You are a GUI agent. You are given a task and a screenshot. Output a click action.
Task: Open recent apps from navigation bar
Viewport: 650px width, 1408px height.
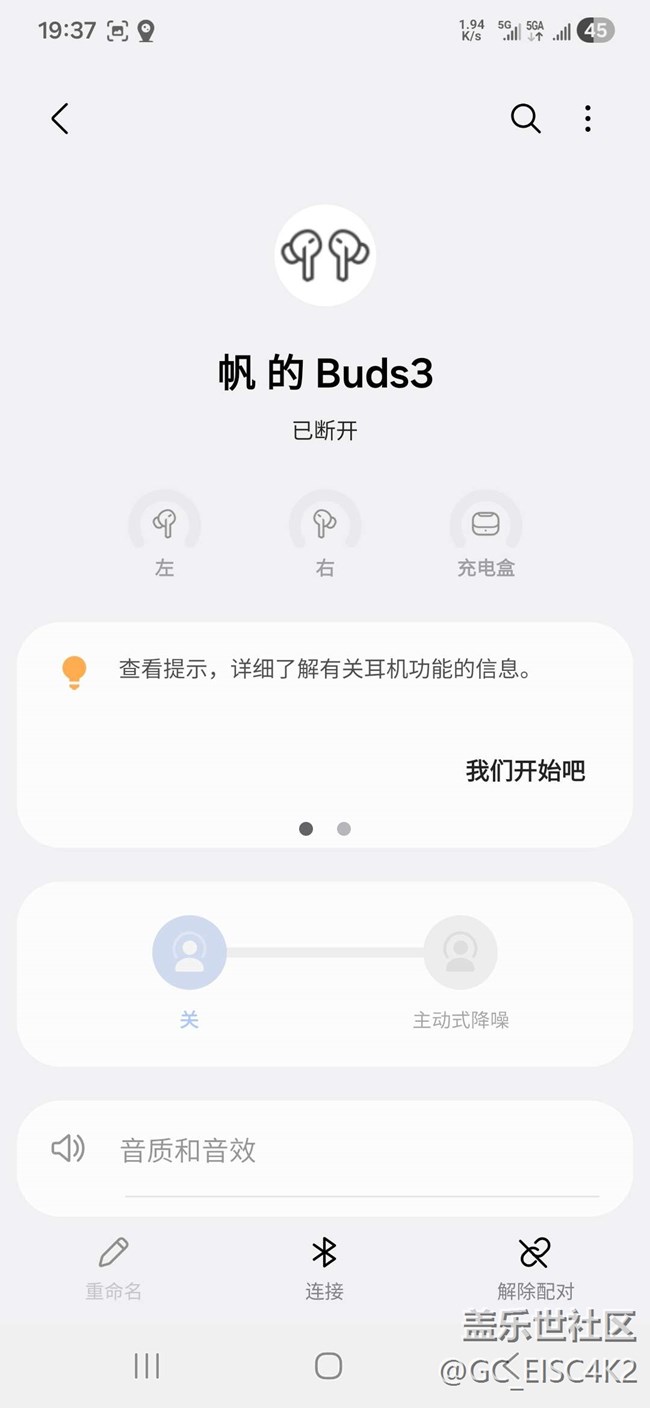coord(147,1366)
